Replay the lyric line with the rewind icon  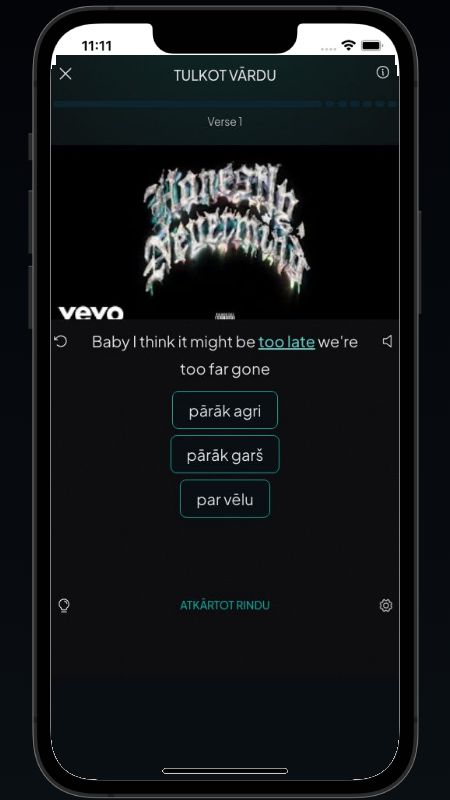pyautogui.click(x=60, y=341)
